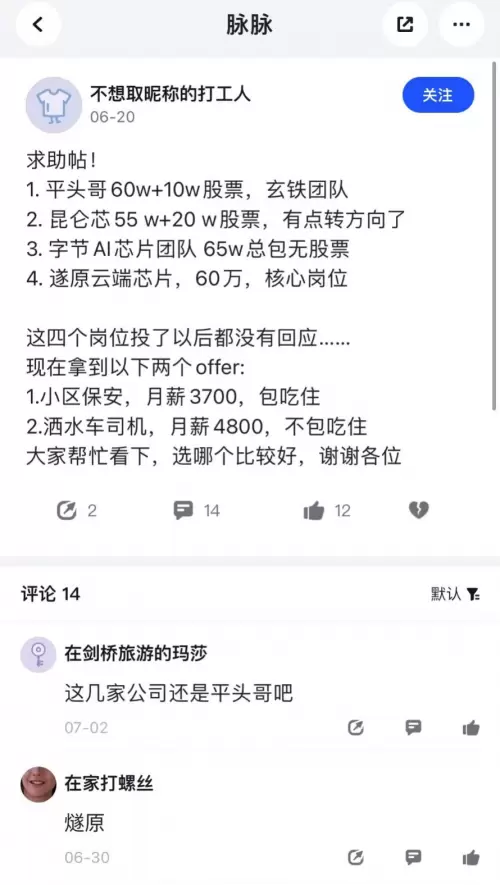Share 在家打螺丝's comment

point(356,858)
